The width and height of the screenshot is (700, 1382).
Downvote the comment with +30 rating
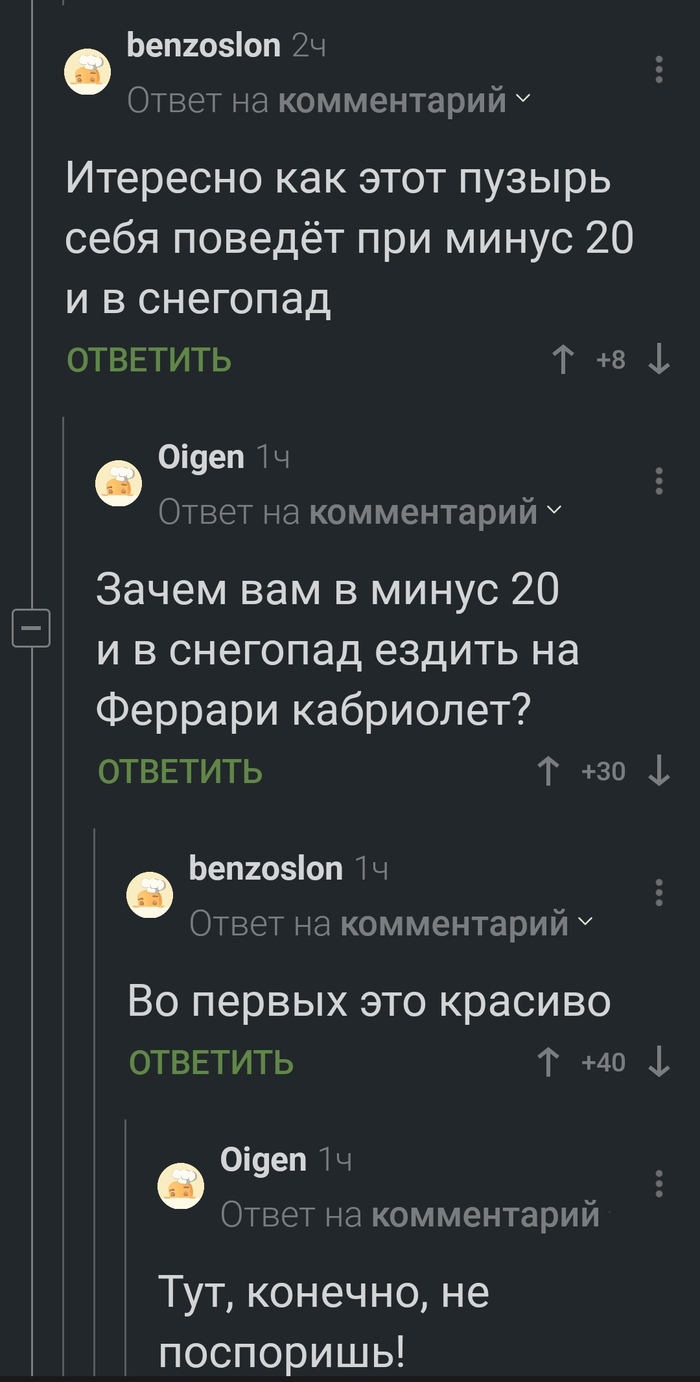[x=658, y=771]
